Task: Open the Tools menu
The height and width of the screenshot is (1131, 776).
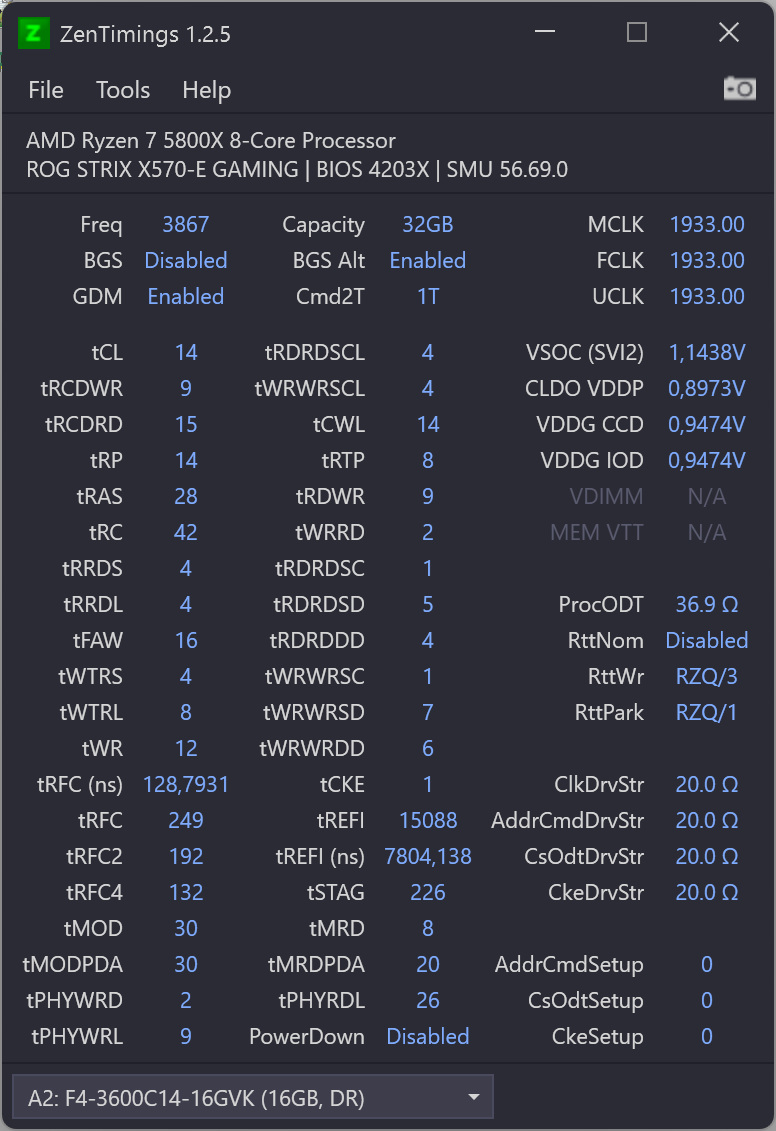Action: [123, 90]
